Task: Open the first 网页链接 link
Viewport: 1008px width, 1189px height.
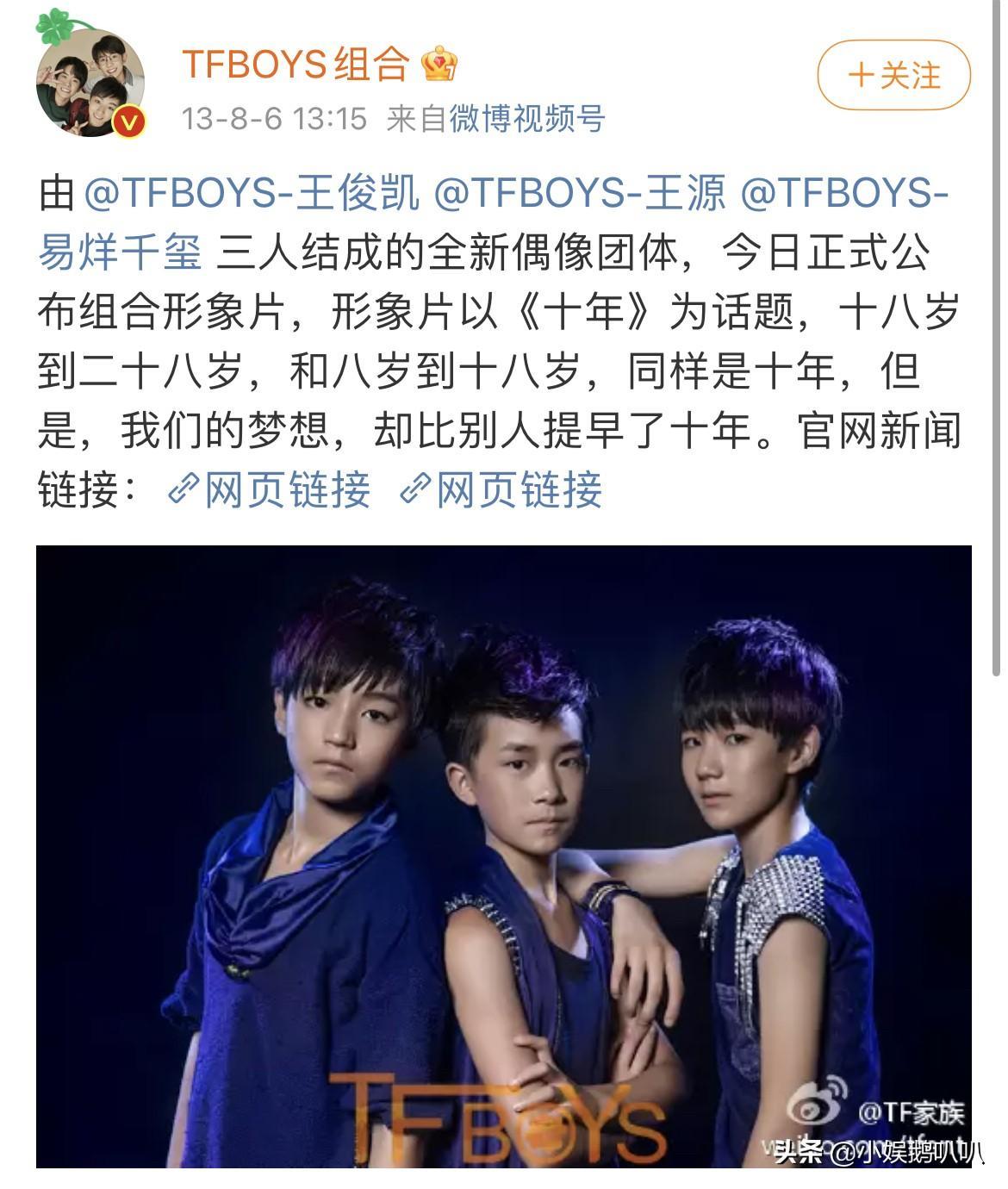Action: [x=270, y=489]
